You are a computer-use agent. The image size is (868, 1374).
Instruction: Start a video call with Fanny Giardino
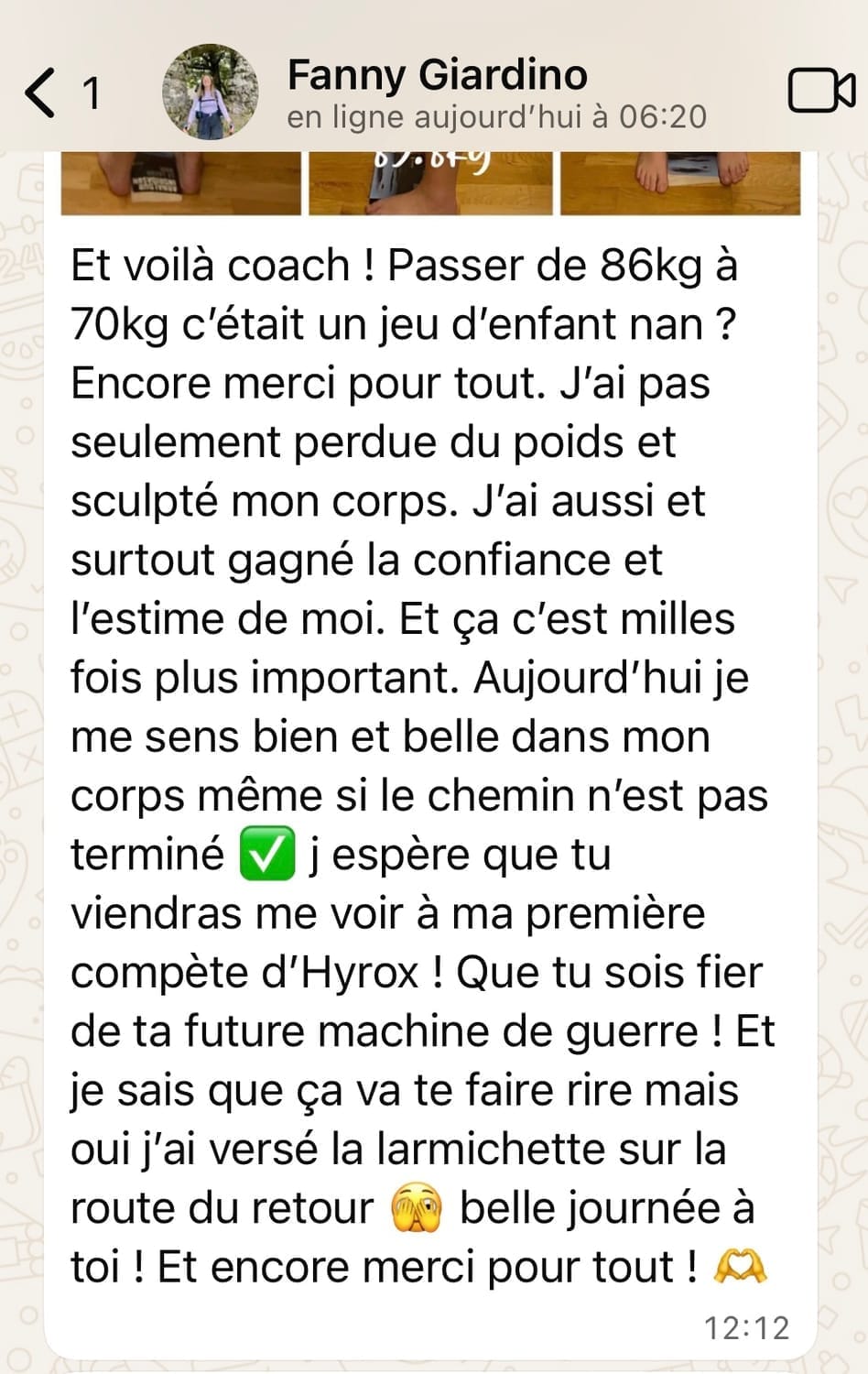pyautogui.click(x=821, y=91)
